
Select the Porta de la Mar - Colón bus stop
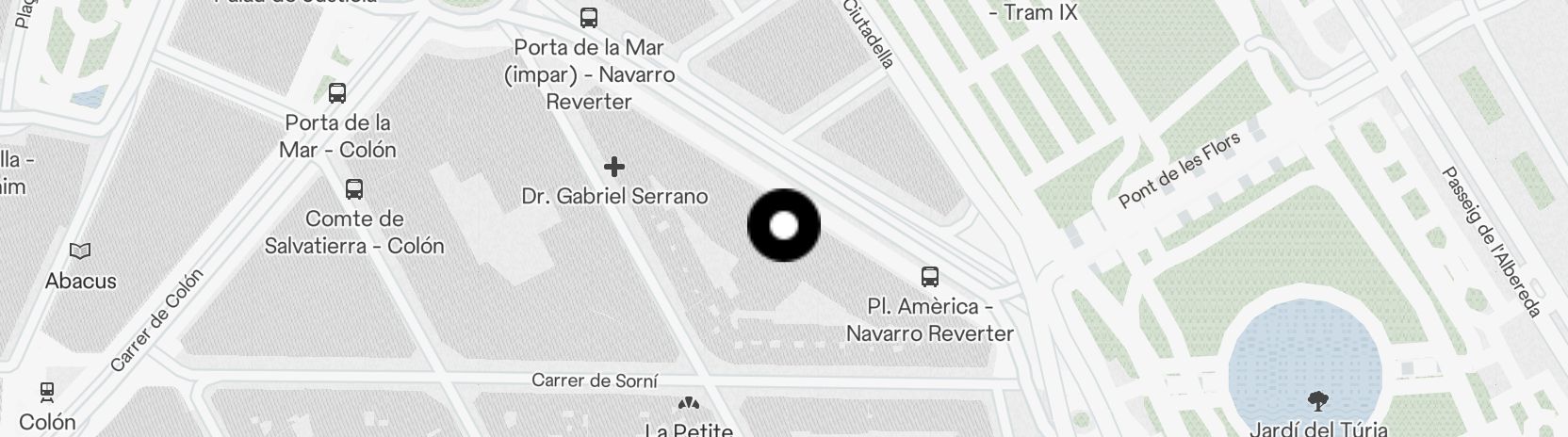click(x=337, y=93)
